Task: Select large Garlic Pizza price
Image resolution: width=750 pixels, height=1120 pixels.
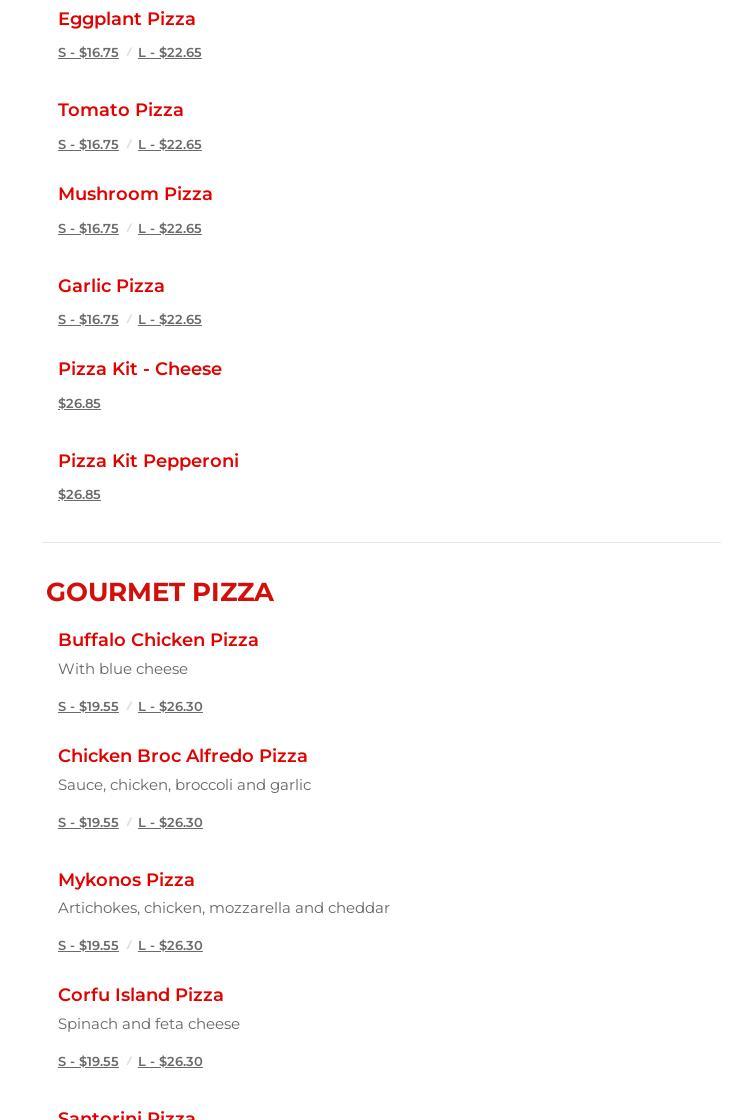Action: 169,320
